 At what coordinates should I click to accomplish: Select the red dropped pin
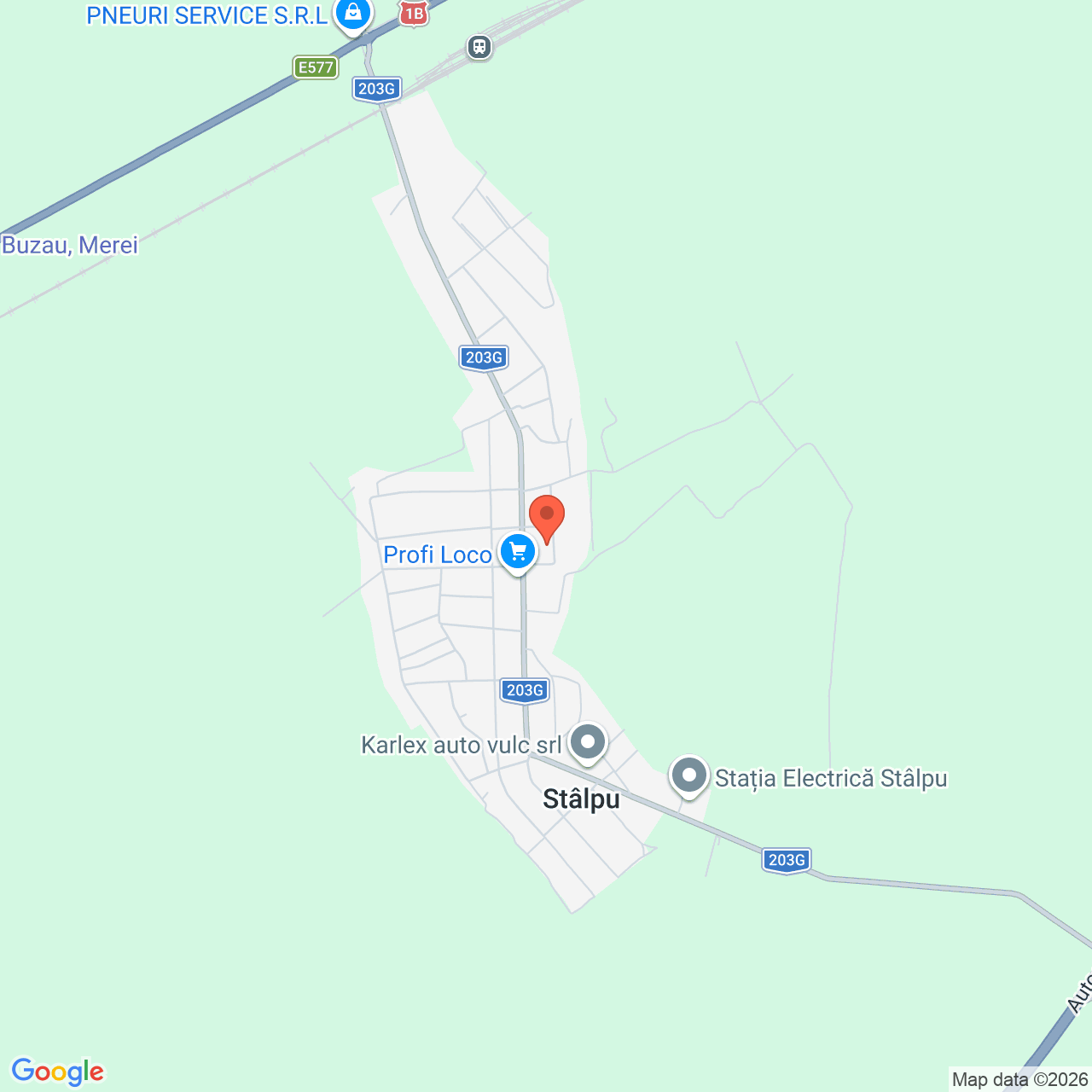point(547,515)
